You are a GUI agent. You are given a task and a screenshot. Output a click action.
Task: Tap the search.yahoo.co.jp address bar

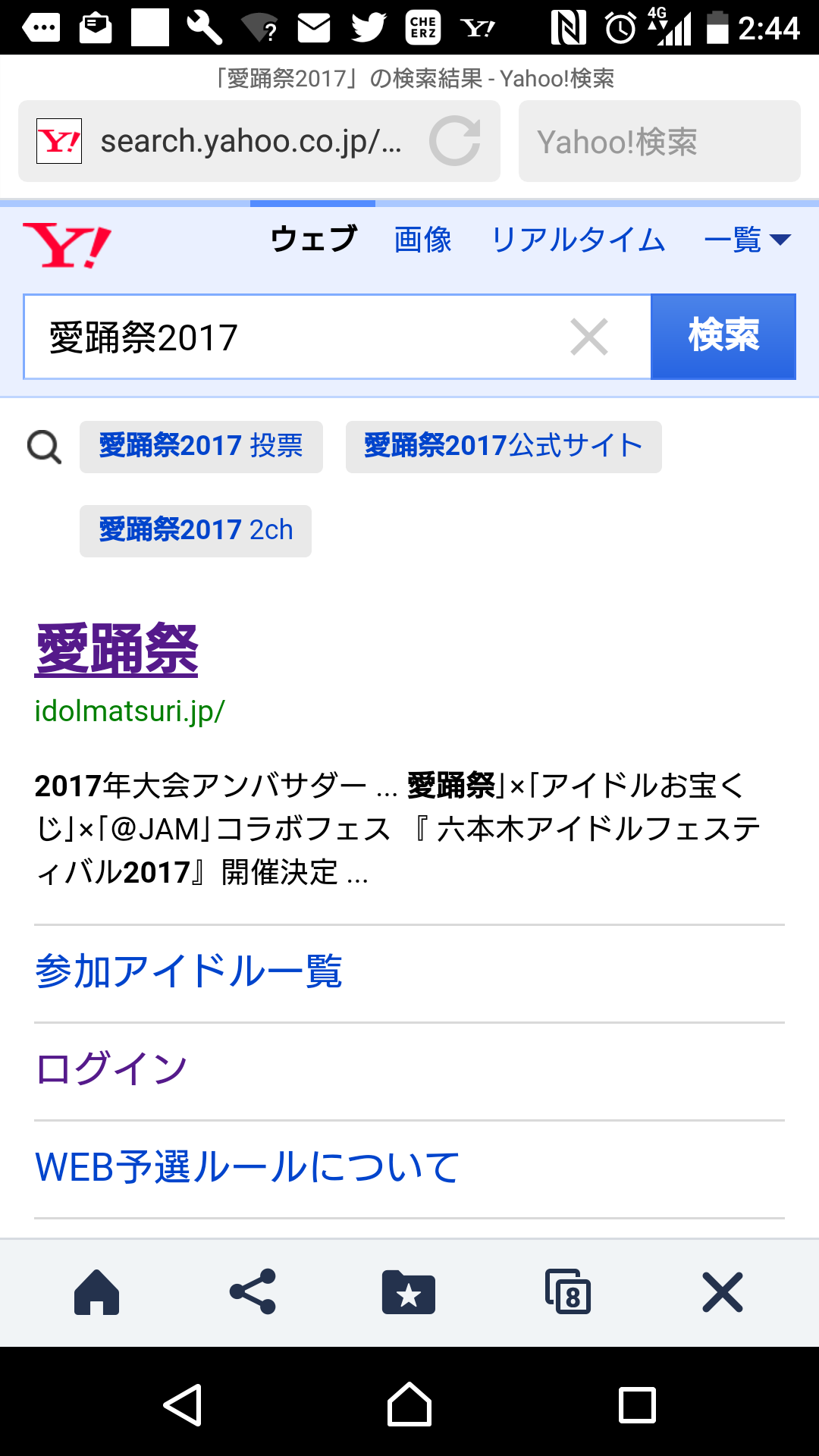[x=259, y=141]
